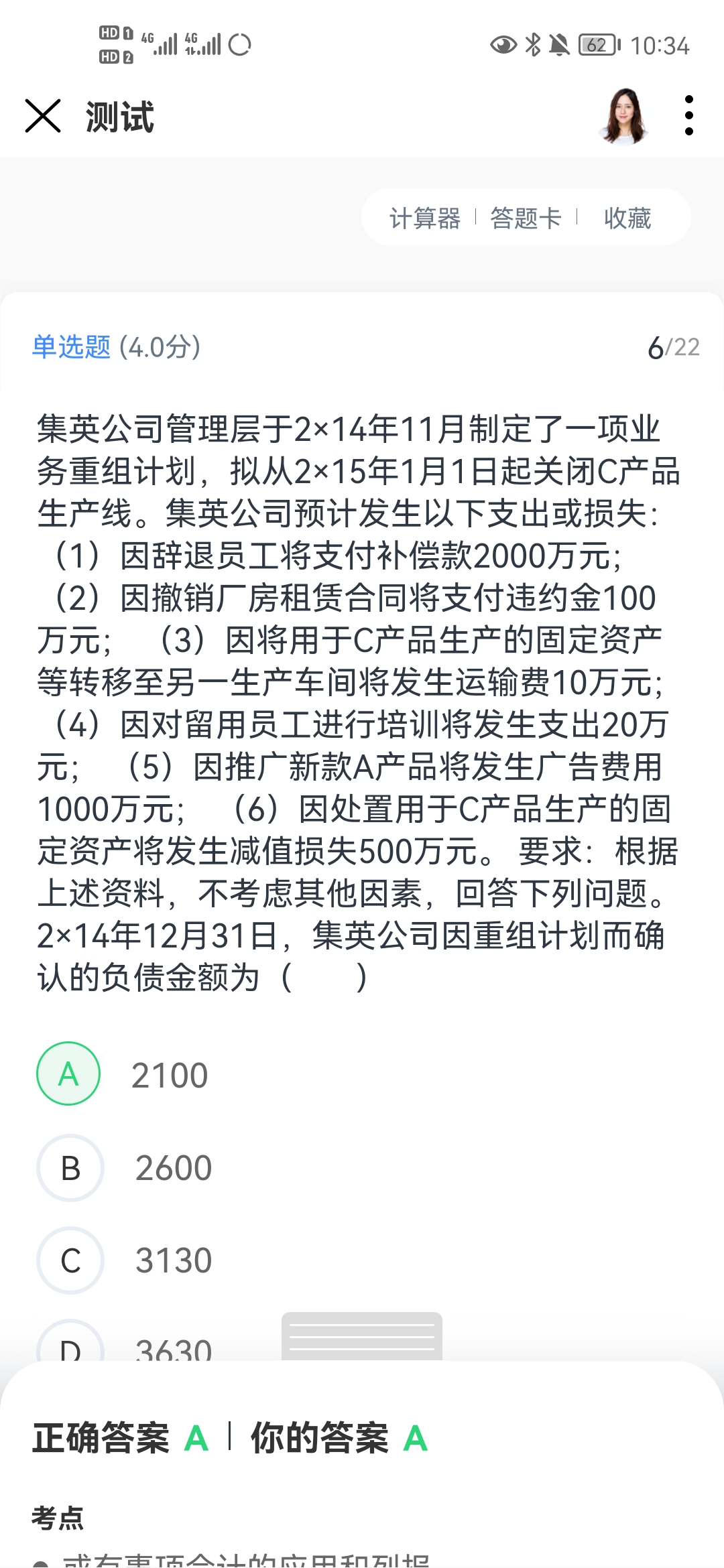This screenshot has width=724, height=1568.
Task: Select option A 2100
Action: pyautogui.click(x=68, y=1073)
